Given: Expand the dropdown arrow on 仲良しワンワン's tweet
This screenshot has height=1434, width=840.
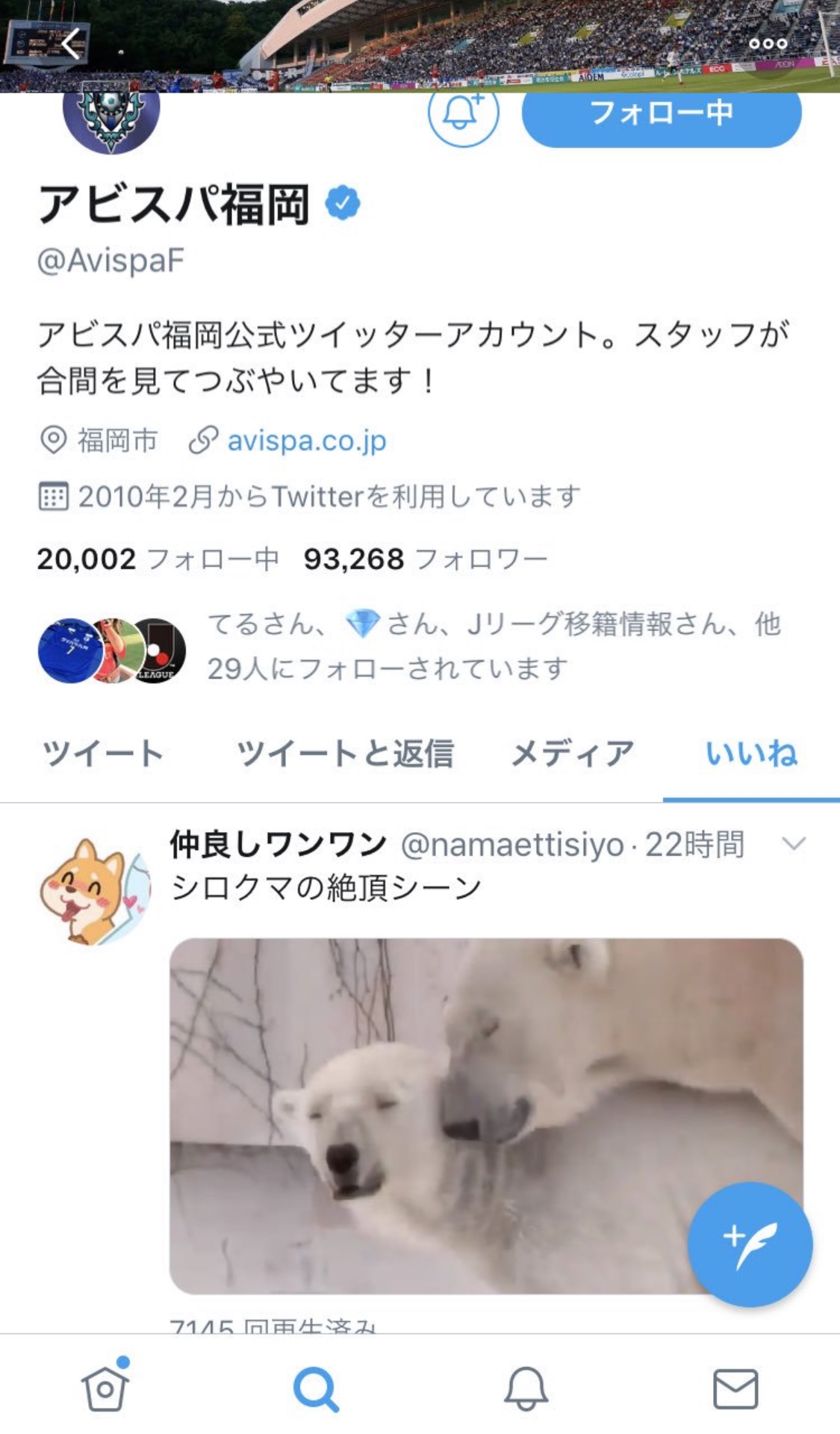Looking at the screenshot, I should 793,844.
